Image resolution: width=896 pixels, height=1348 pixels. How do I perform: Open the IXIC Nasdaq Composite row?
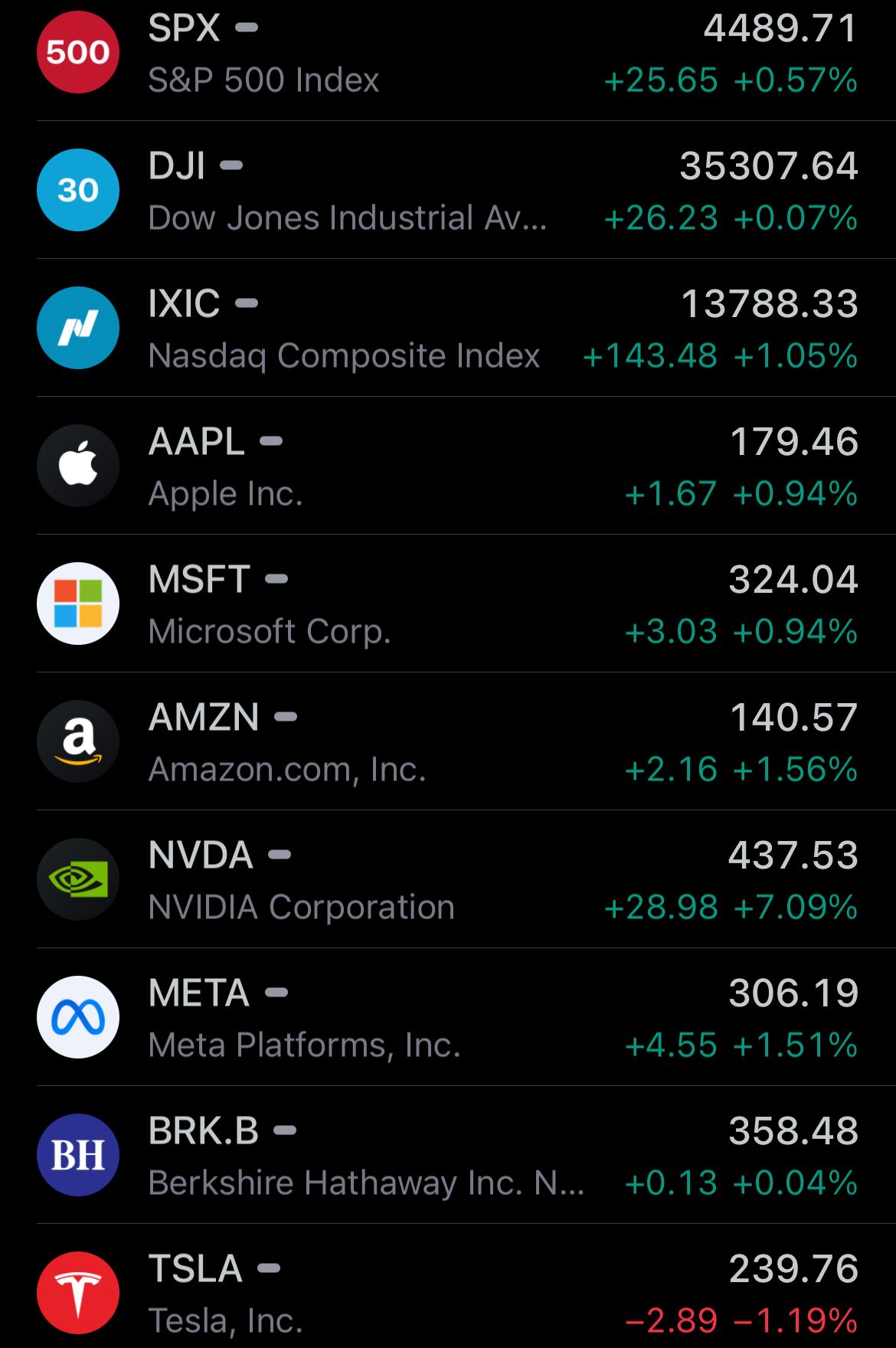[448, 329]
